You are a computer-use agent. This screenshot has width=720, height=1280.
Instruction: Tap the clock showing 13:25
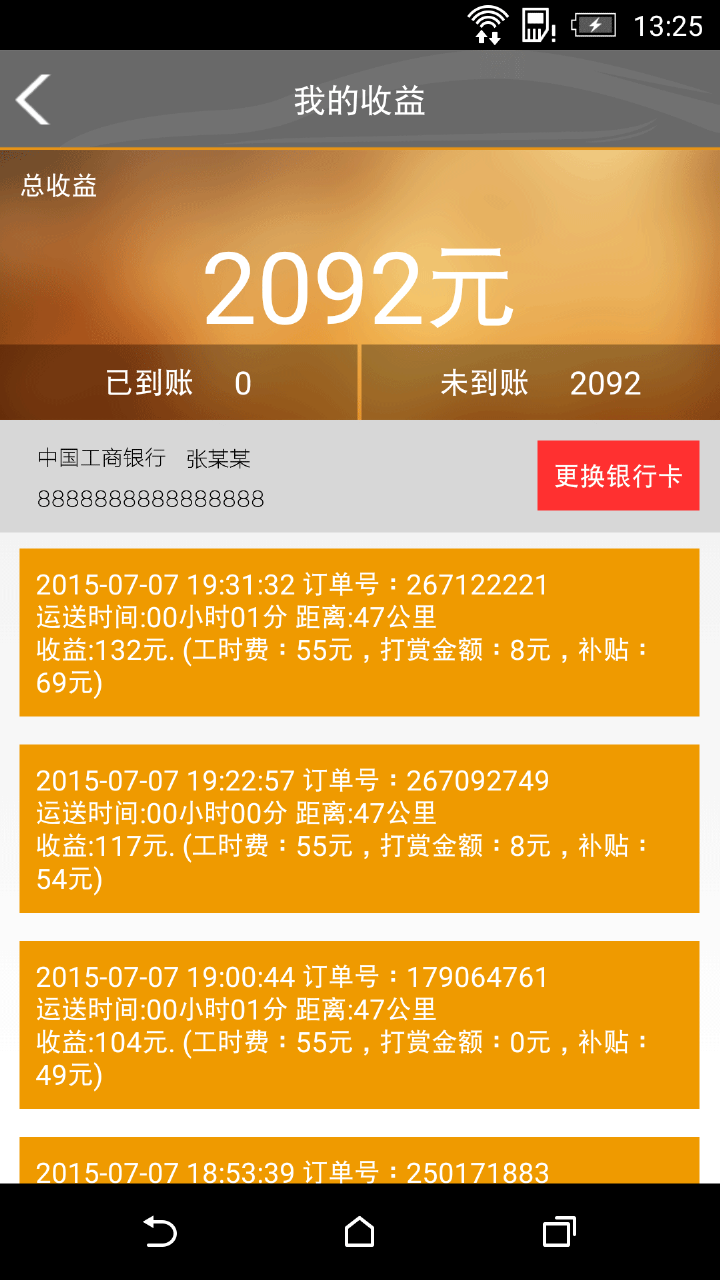(672, 24)
